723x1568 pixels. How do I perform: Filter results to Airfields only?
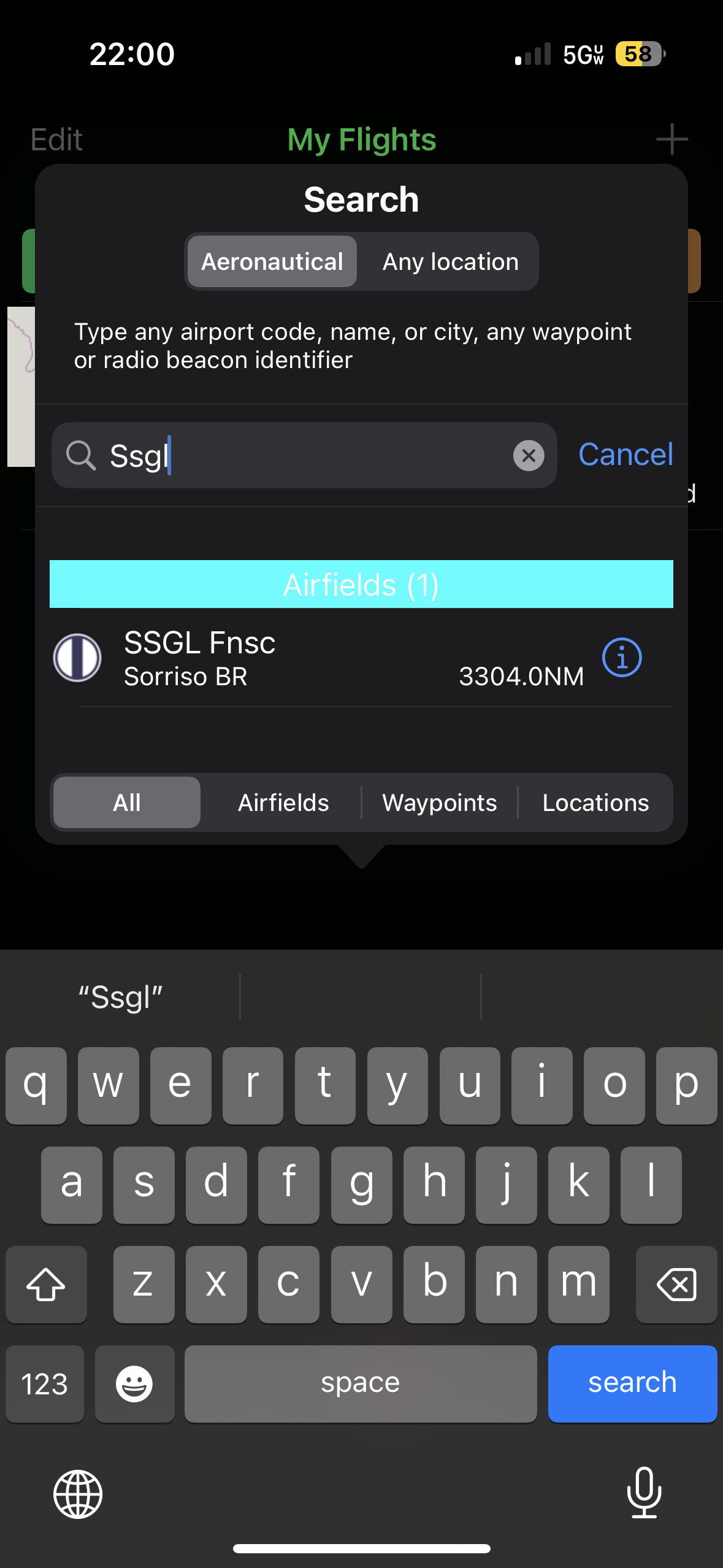[x=283, y=802]
